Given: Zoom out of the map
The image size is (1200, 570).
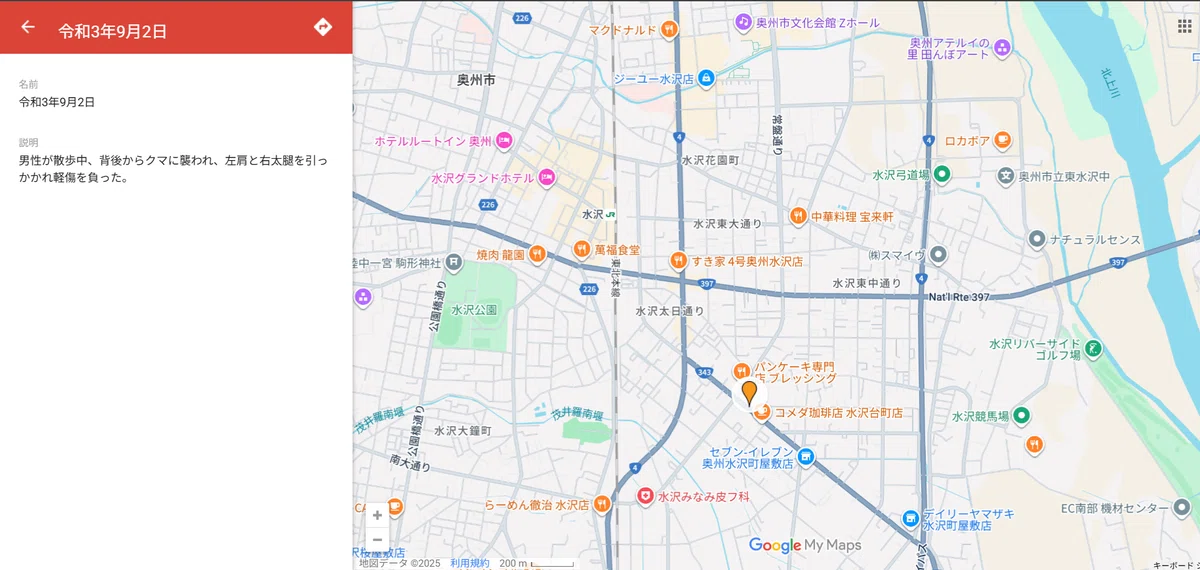Looking at the screenshot, I should point(377,540).
